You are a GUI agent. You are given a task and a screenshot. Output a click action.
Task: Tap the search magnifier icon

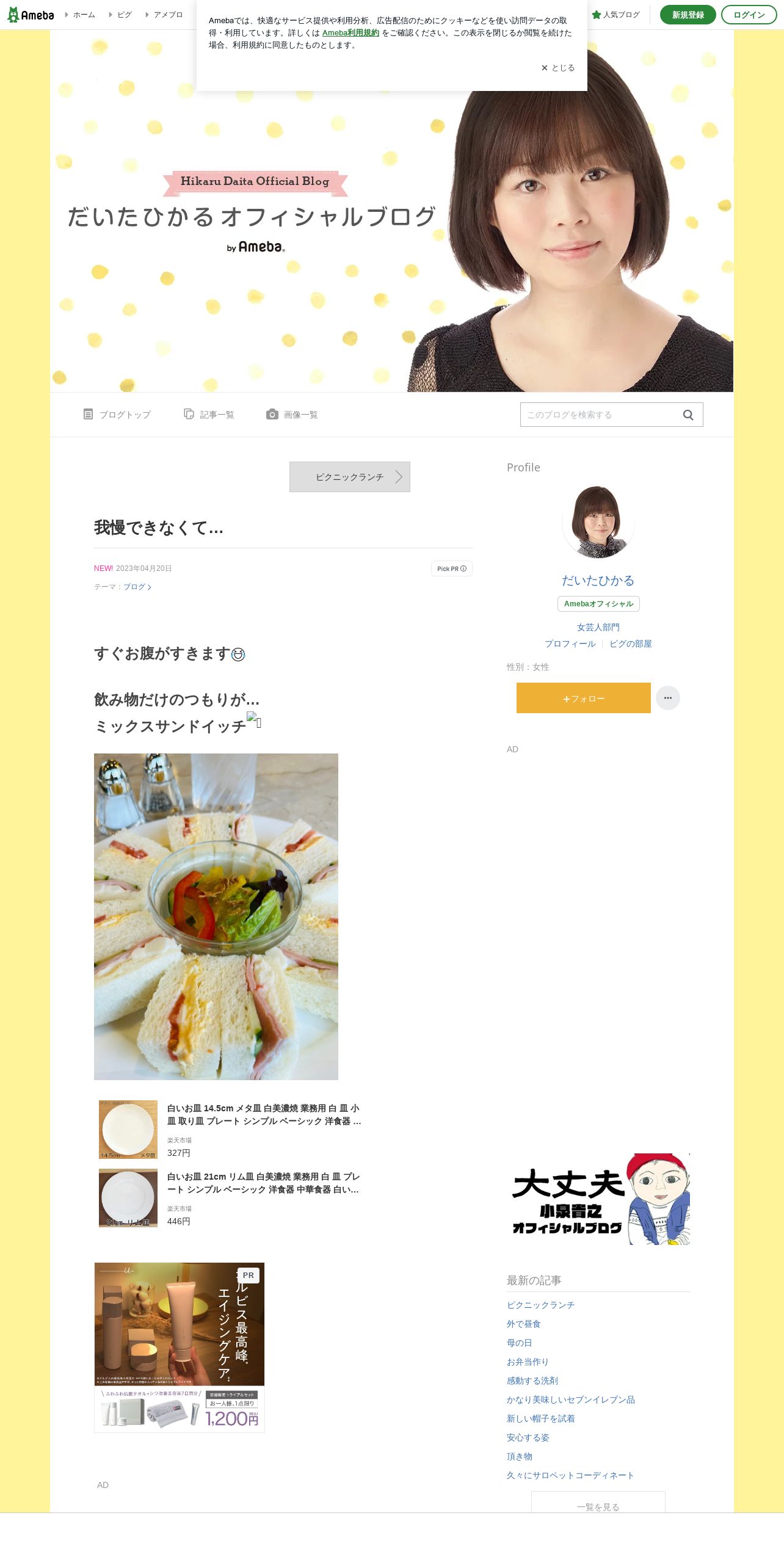click(x=688, y=415)
